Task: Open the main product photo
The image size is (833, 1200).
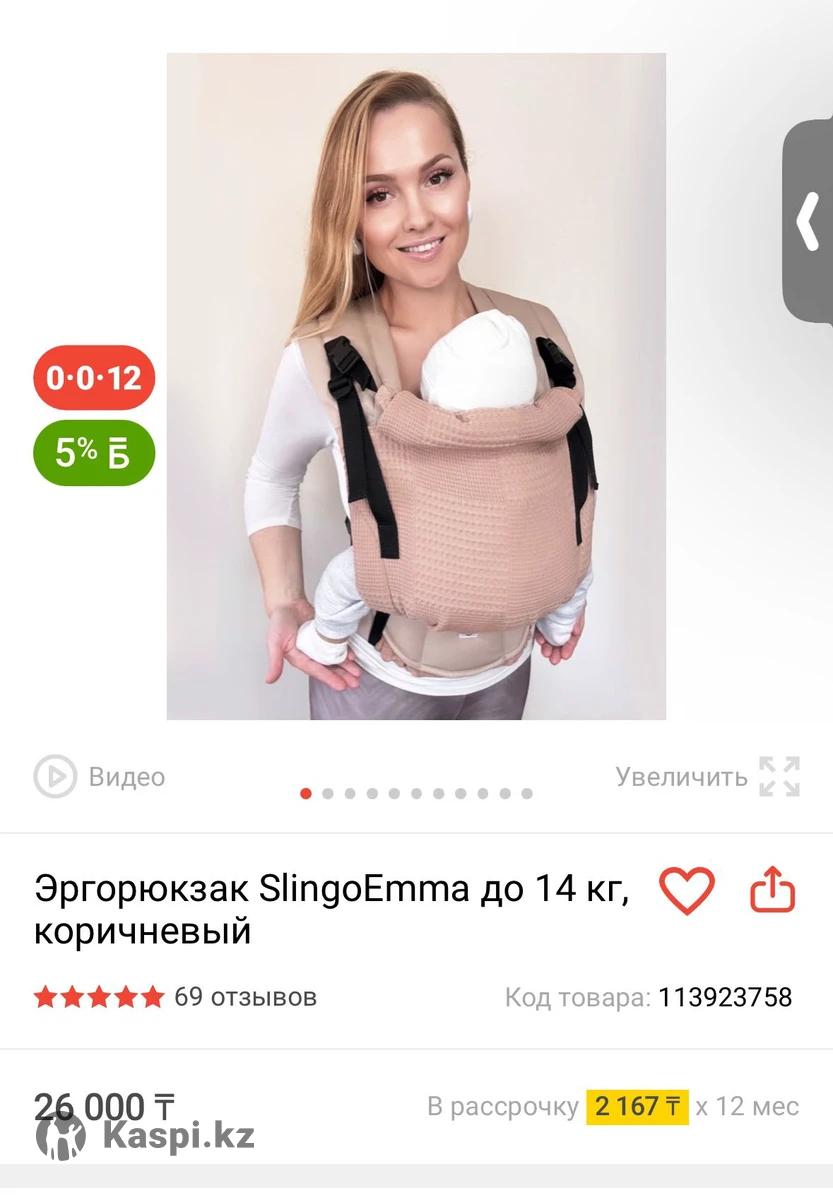Action: (x=416, y=386)
